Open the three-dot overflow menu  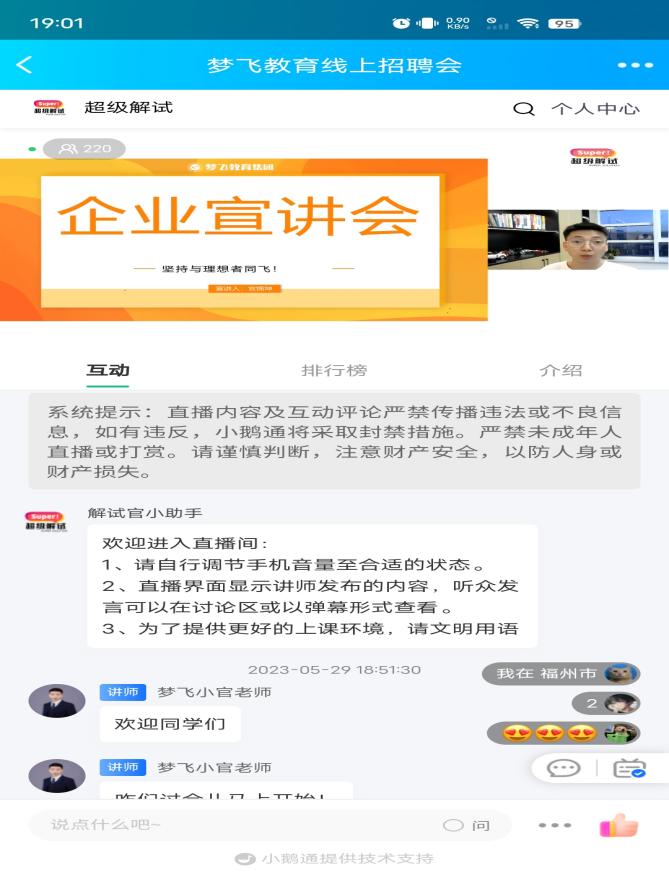pos(634,65)
